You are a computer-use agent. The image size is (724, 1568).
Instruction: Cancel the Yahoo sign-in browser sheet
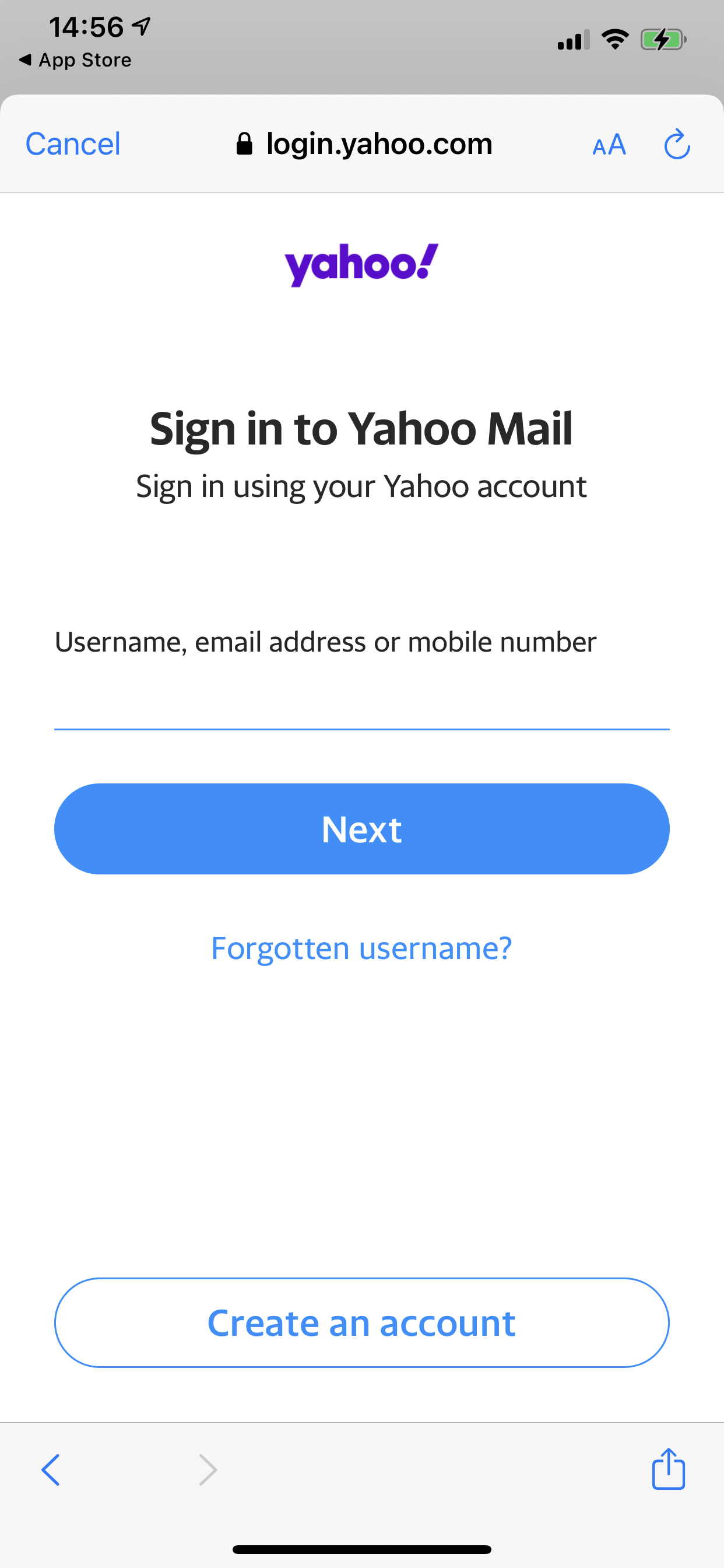(72, 144)
